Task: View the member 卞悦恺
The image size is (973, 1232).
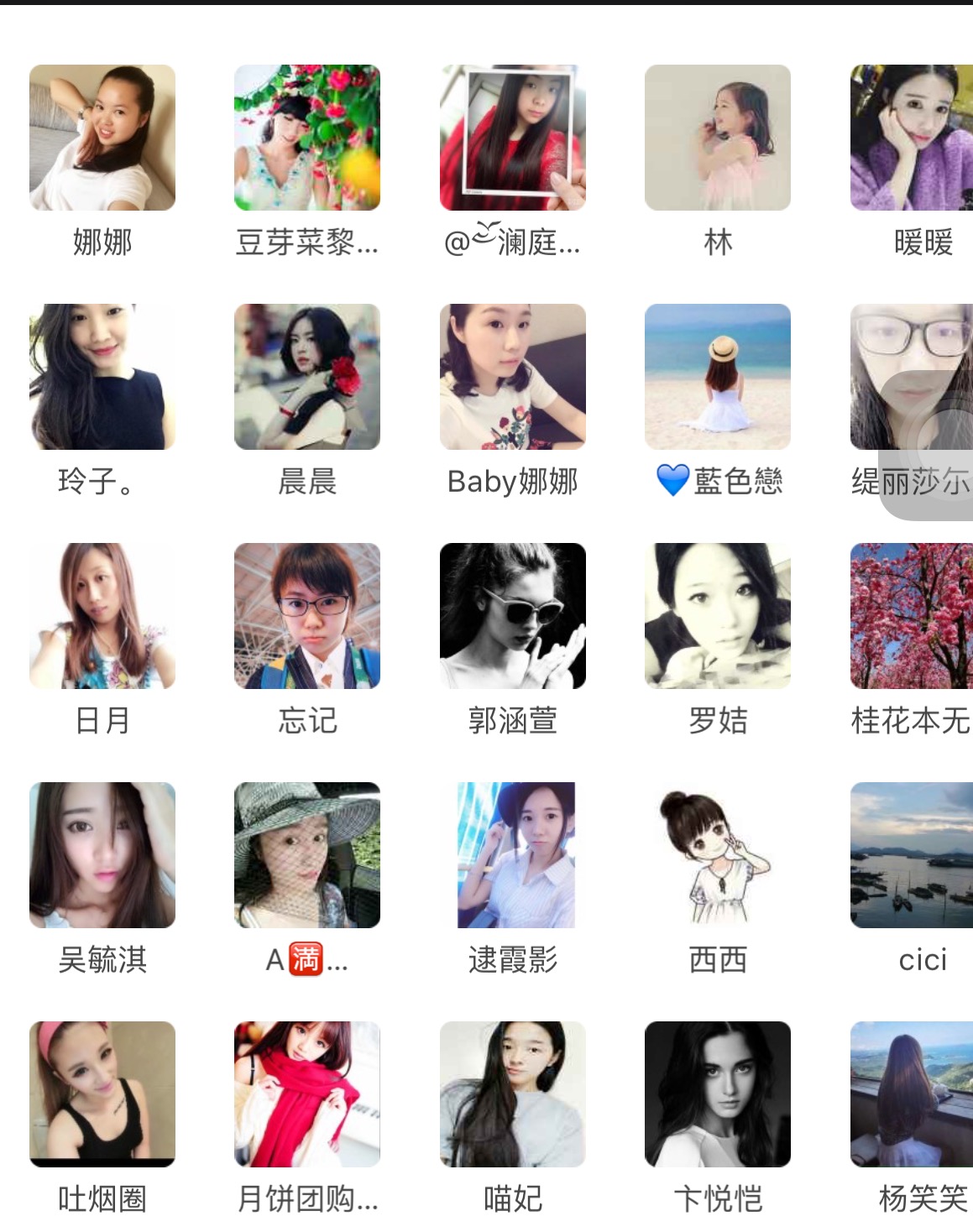Action: [x=718, y=1094]
